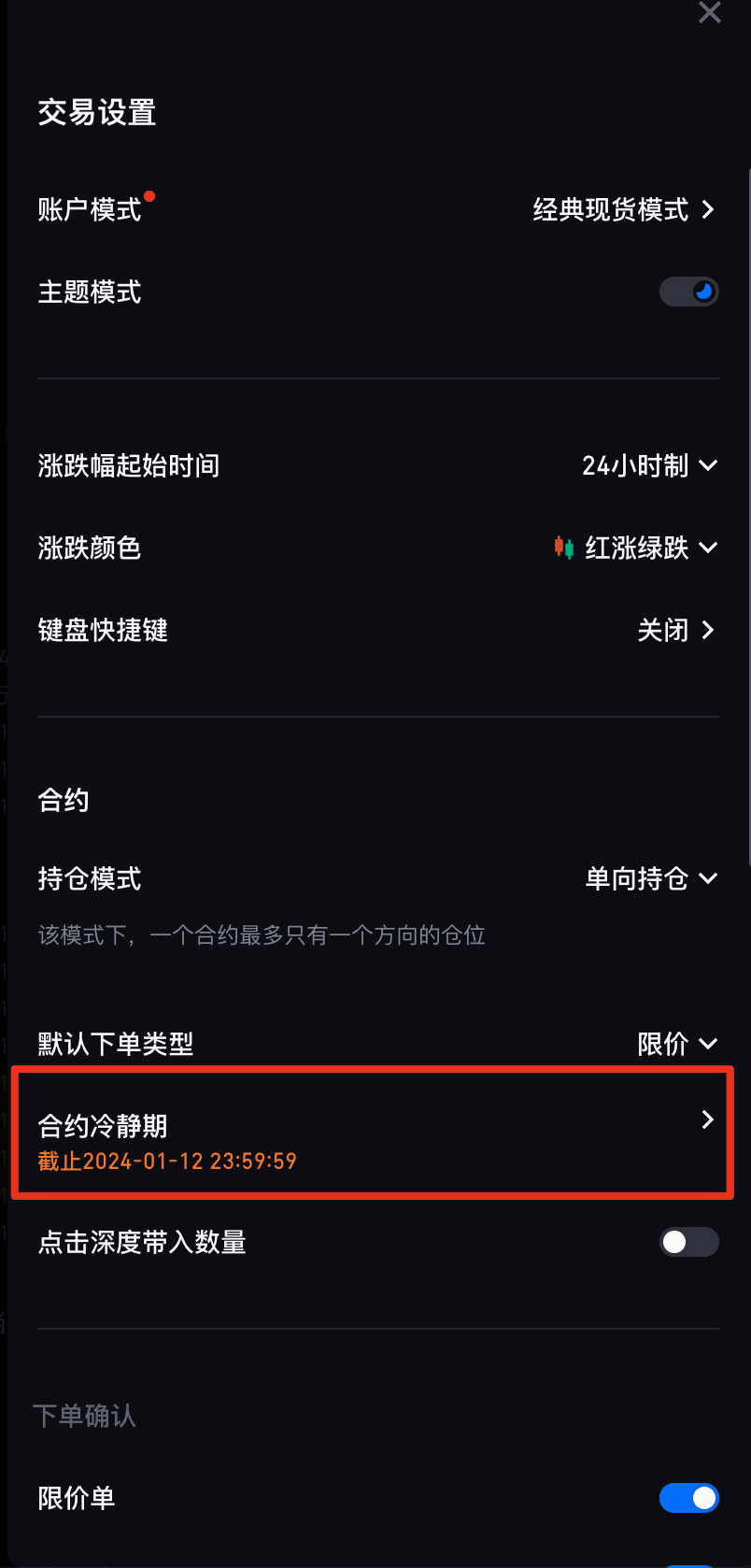Click the red notification dot on 账户模式
The height and width of the screenshot is (1568, 751).
coord(151,195)
